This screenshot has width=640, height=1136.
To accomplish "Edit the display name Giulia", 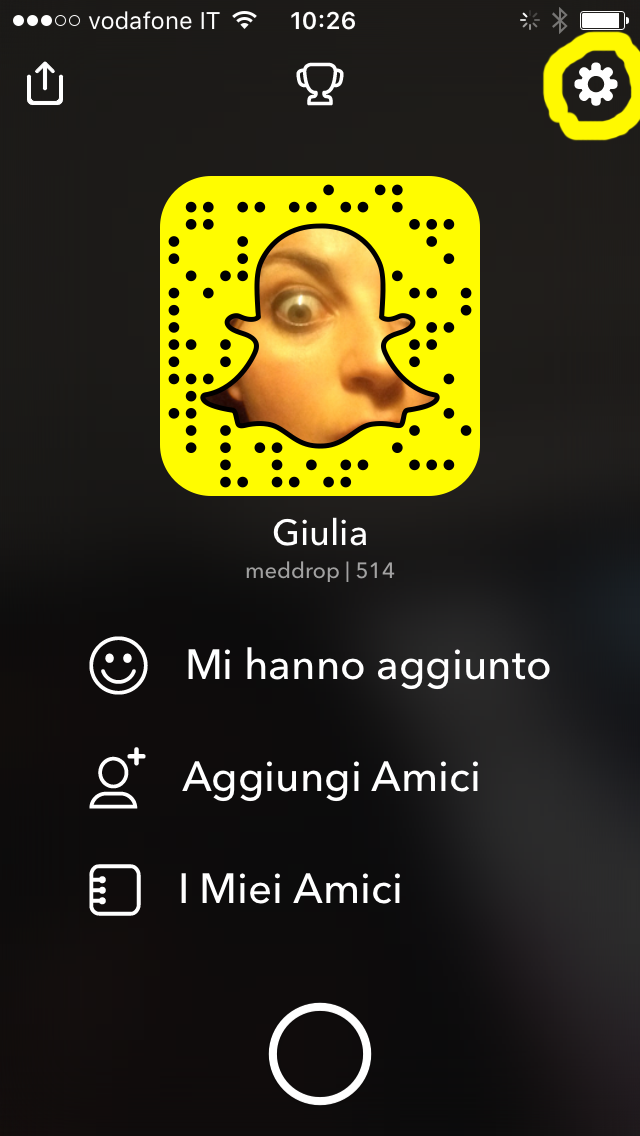I will pos(320,533).
